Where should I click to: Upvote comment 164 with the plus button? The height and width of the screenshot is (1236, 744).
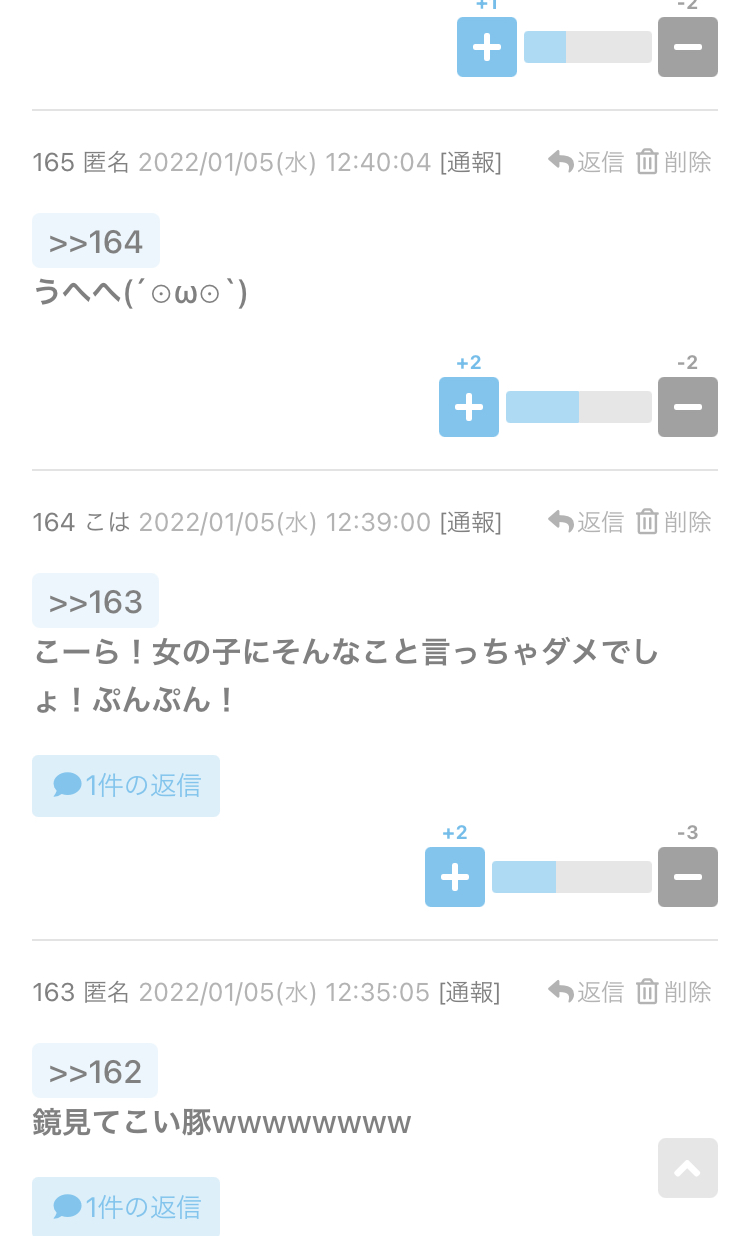point(455,877)
